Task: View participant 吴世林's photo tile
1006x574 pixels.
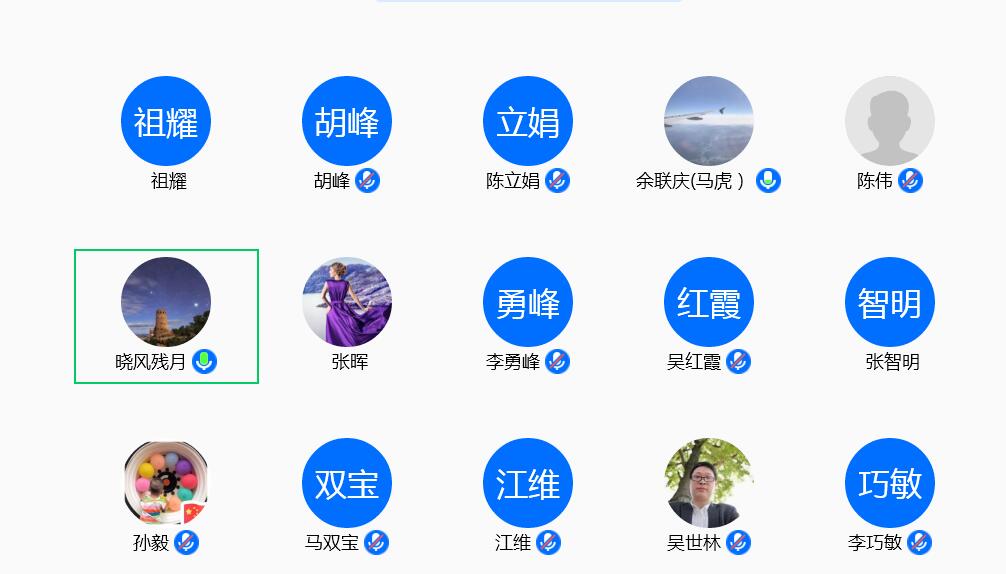Action: tap(709, 483)
